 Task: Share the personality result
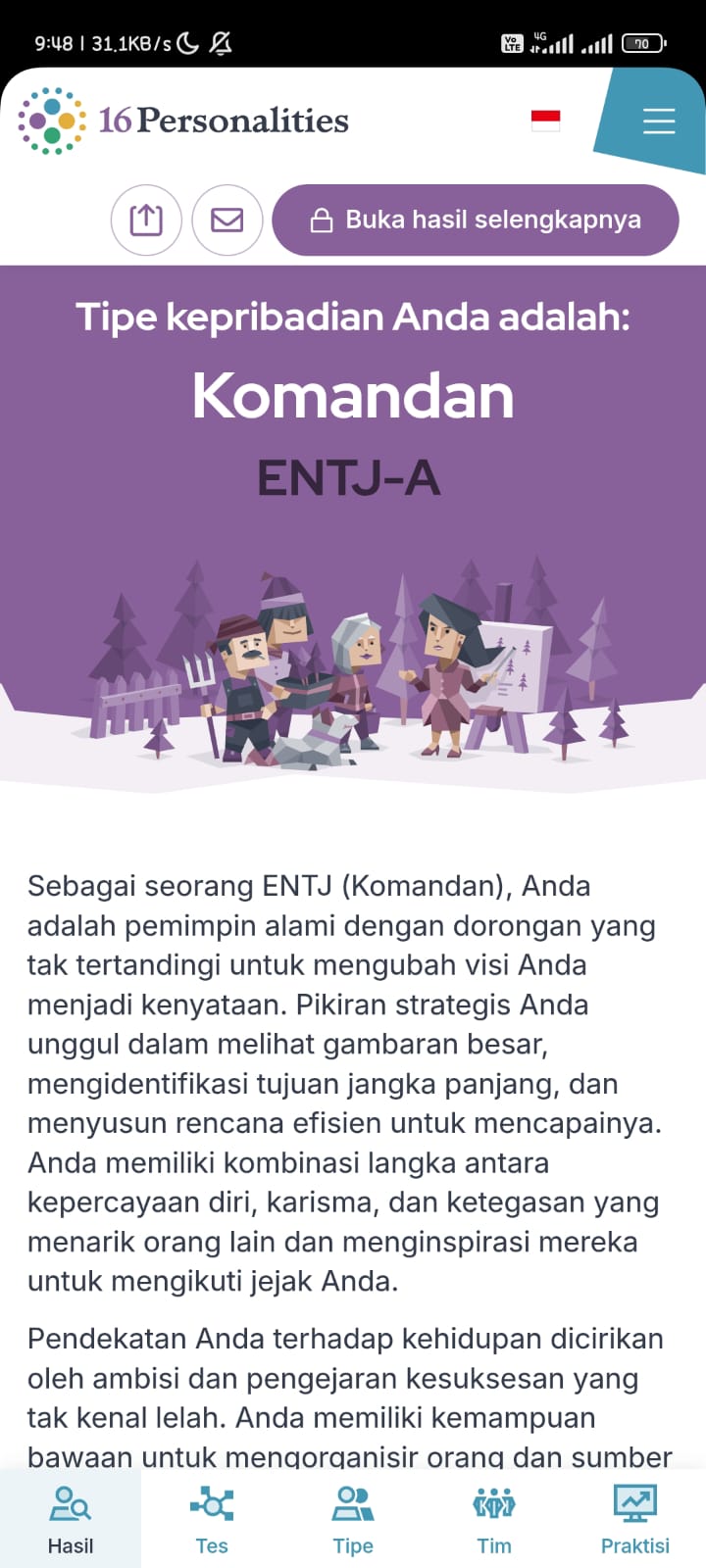(146, 220)
